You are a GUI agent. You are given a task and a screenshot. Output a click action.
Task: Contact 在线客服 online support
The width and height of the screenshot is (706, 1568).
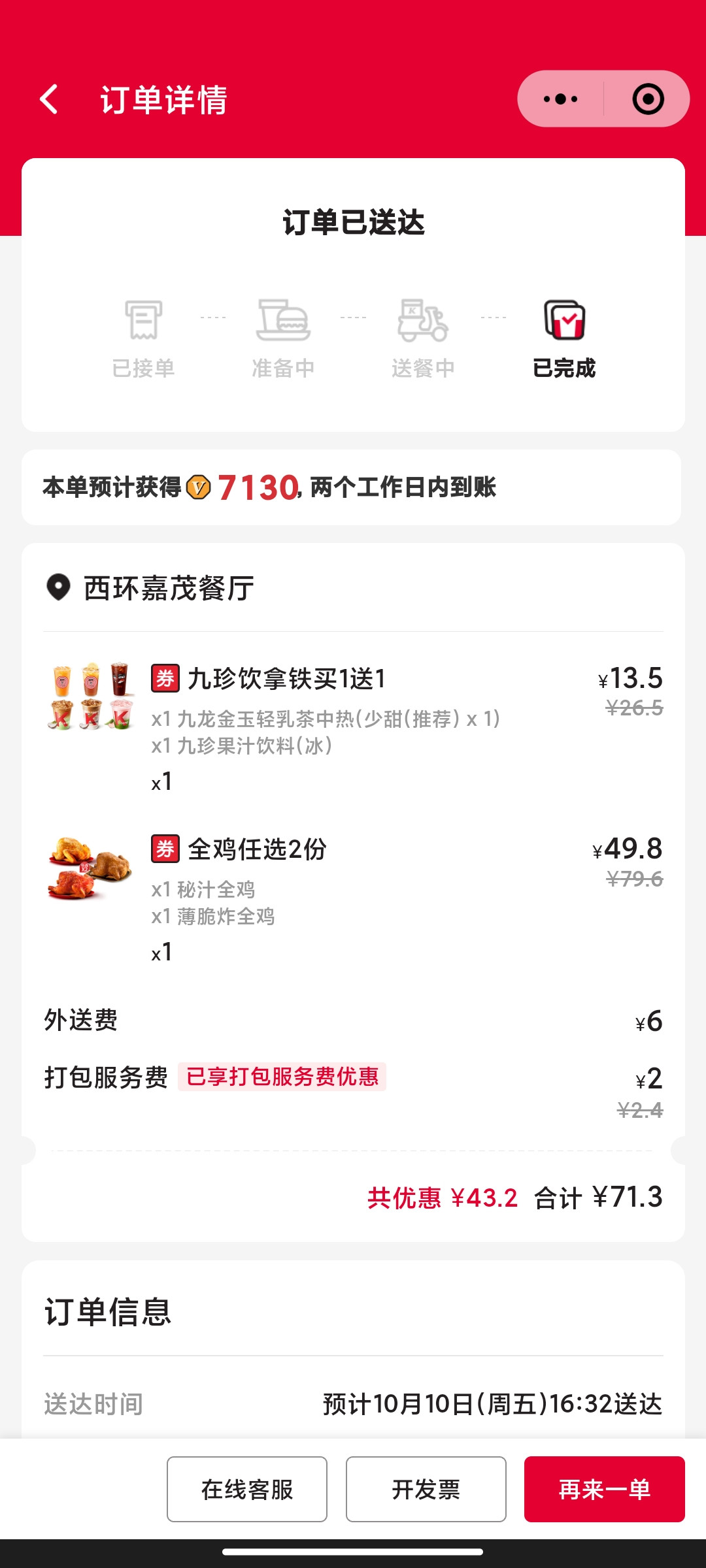[x=247, y=1489]
